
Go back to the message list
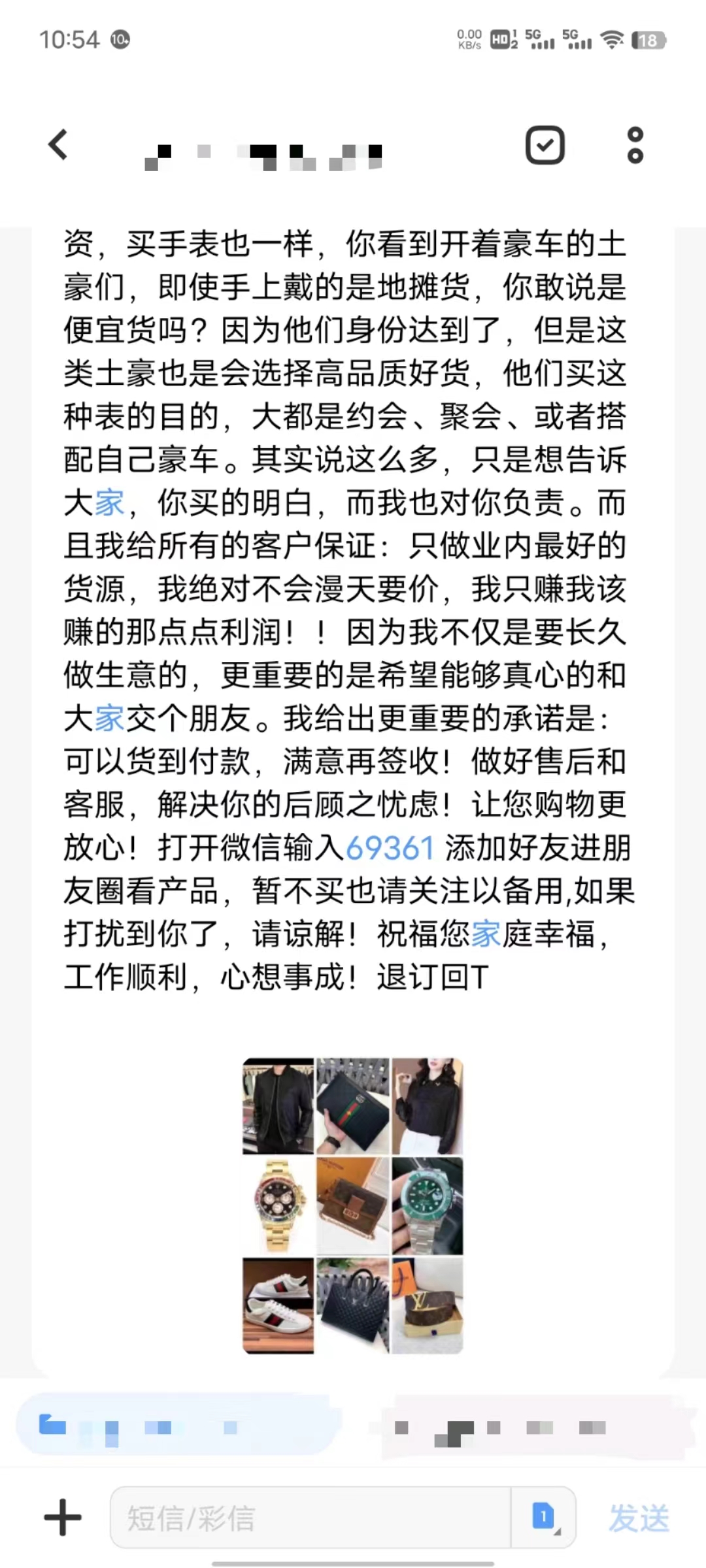(59, 144)
